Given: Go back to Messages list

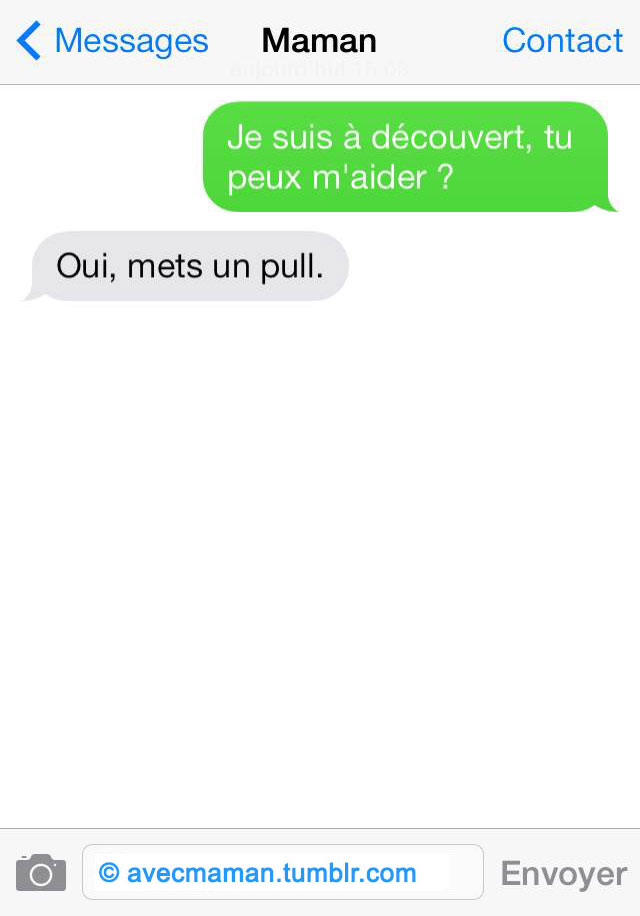Looking at the screenshot, I should pyautogui.click(x=112, y=41).
